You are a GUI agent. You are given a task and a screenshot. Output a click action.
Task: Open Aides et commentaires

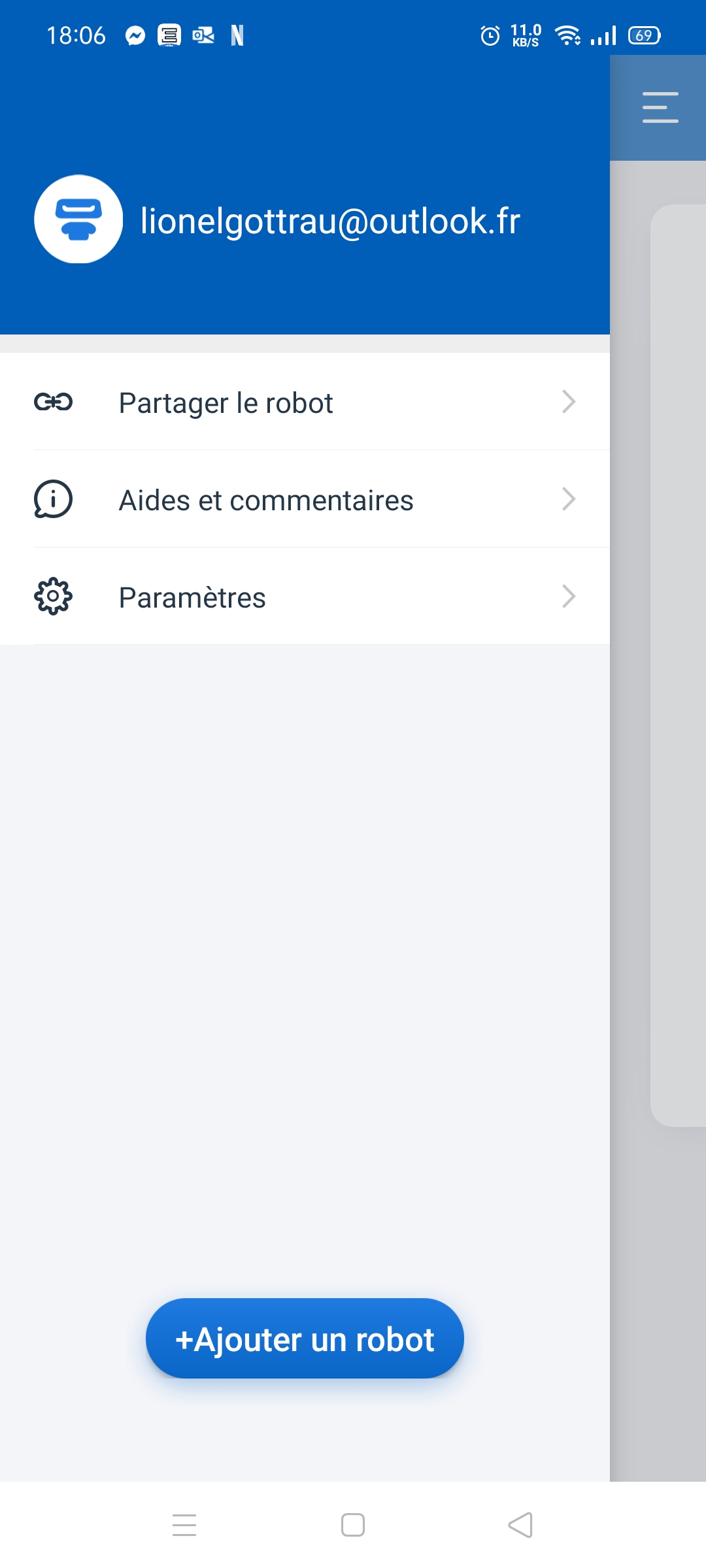coord(305,499)
